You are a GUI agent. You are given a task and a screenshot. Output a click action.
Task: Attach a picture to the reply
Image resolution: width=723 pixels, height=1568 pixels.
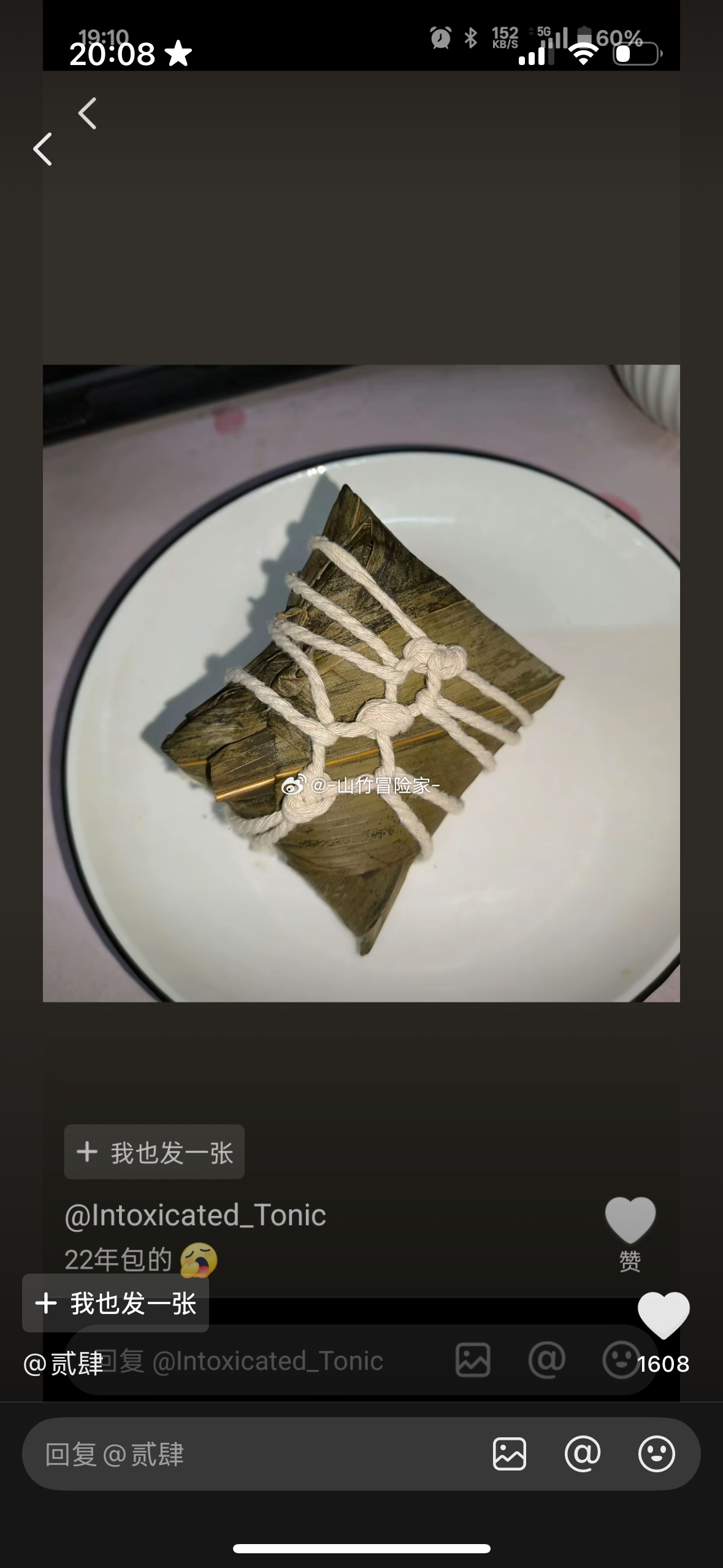click(509, 1454)
